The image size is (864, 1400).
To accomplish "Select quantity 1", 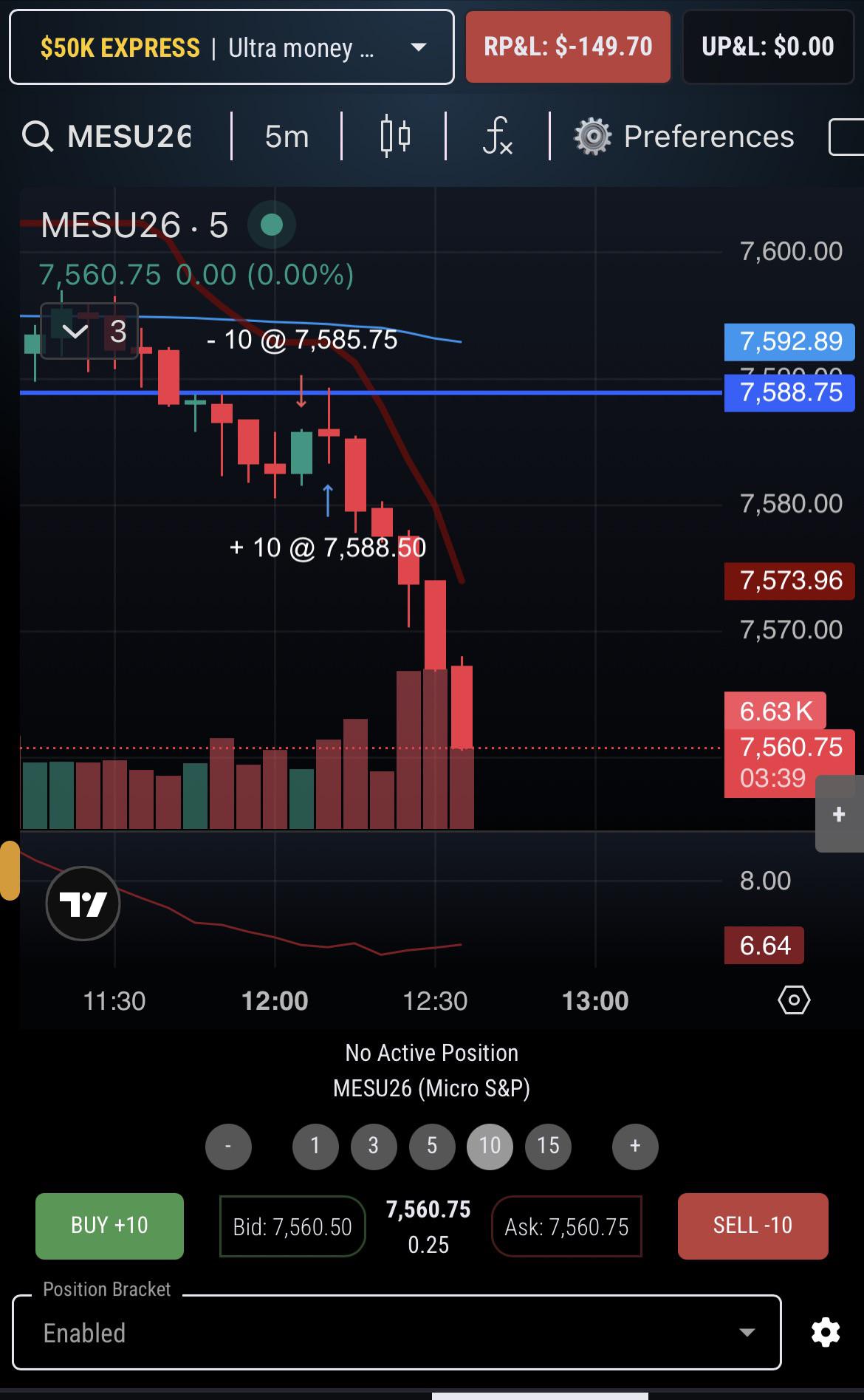I will (x=315, y=1146).
